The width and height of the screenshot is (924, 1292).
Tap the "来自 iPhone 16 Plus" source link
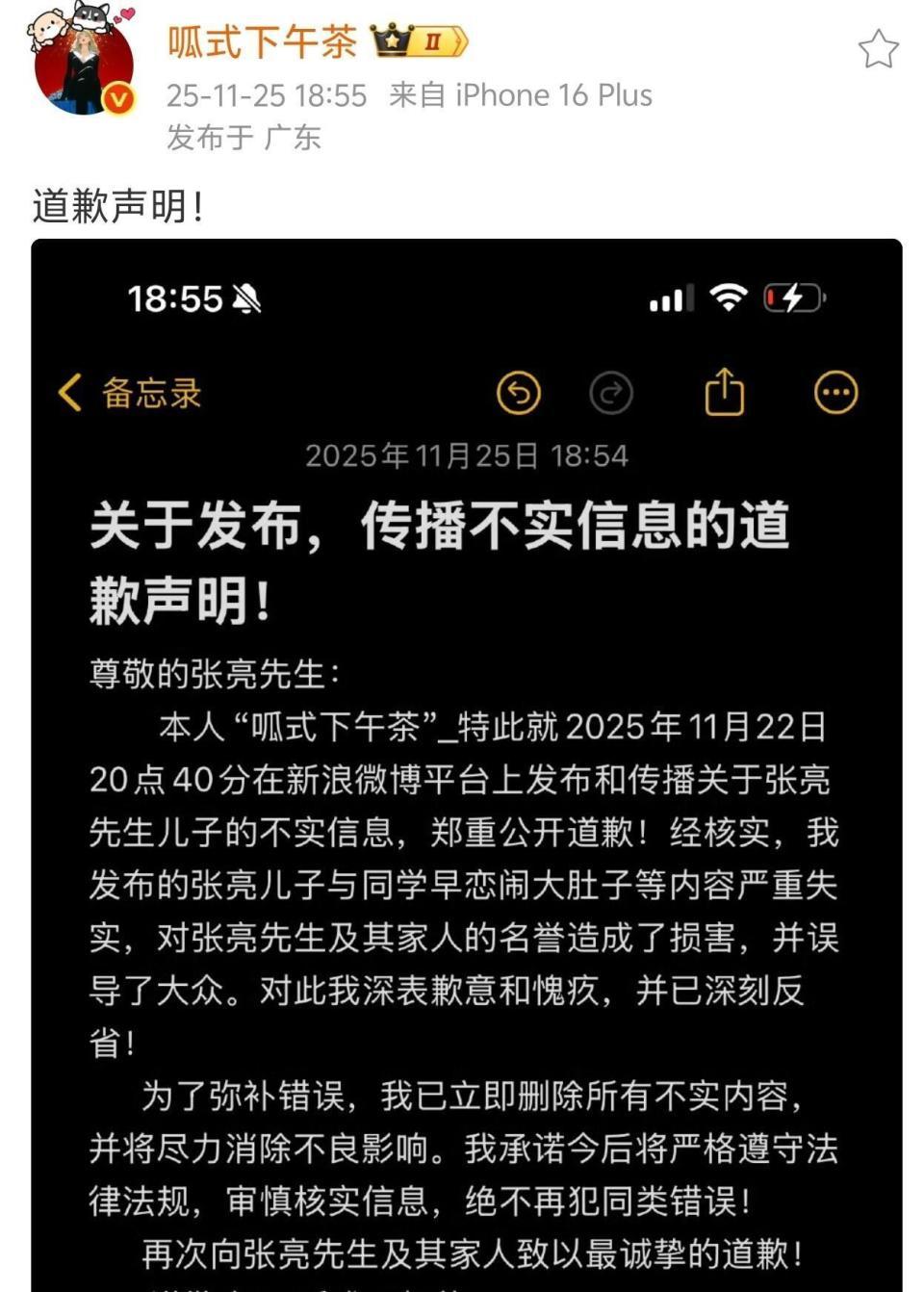click(520, 95)
